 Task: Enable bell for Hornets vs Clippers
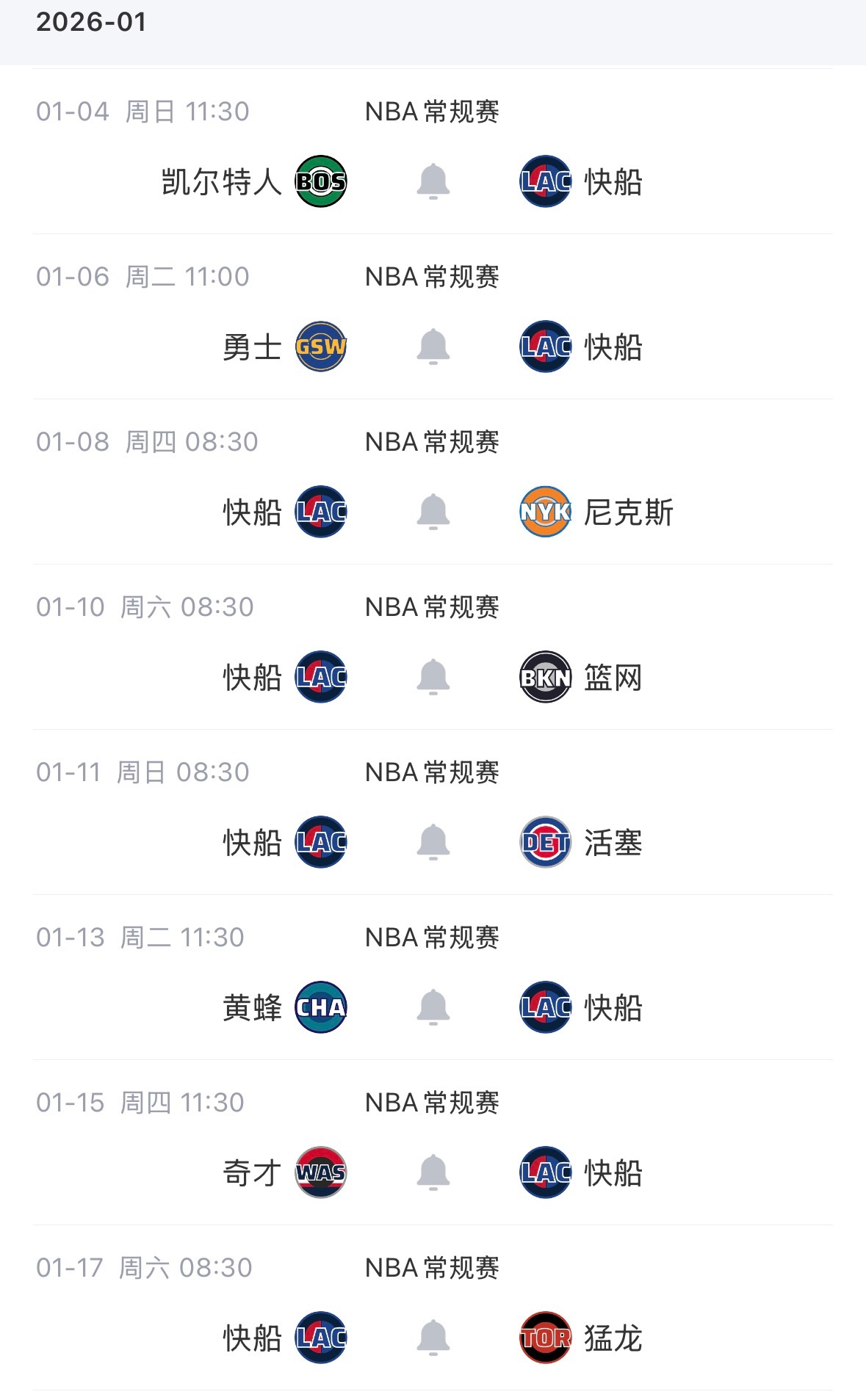tap(433, 1007)
